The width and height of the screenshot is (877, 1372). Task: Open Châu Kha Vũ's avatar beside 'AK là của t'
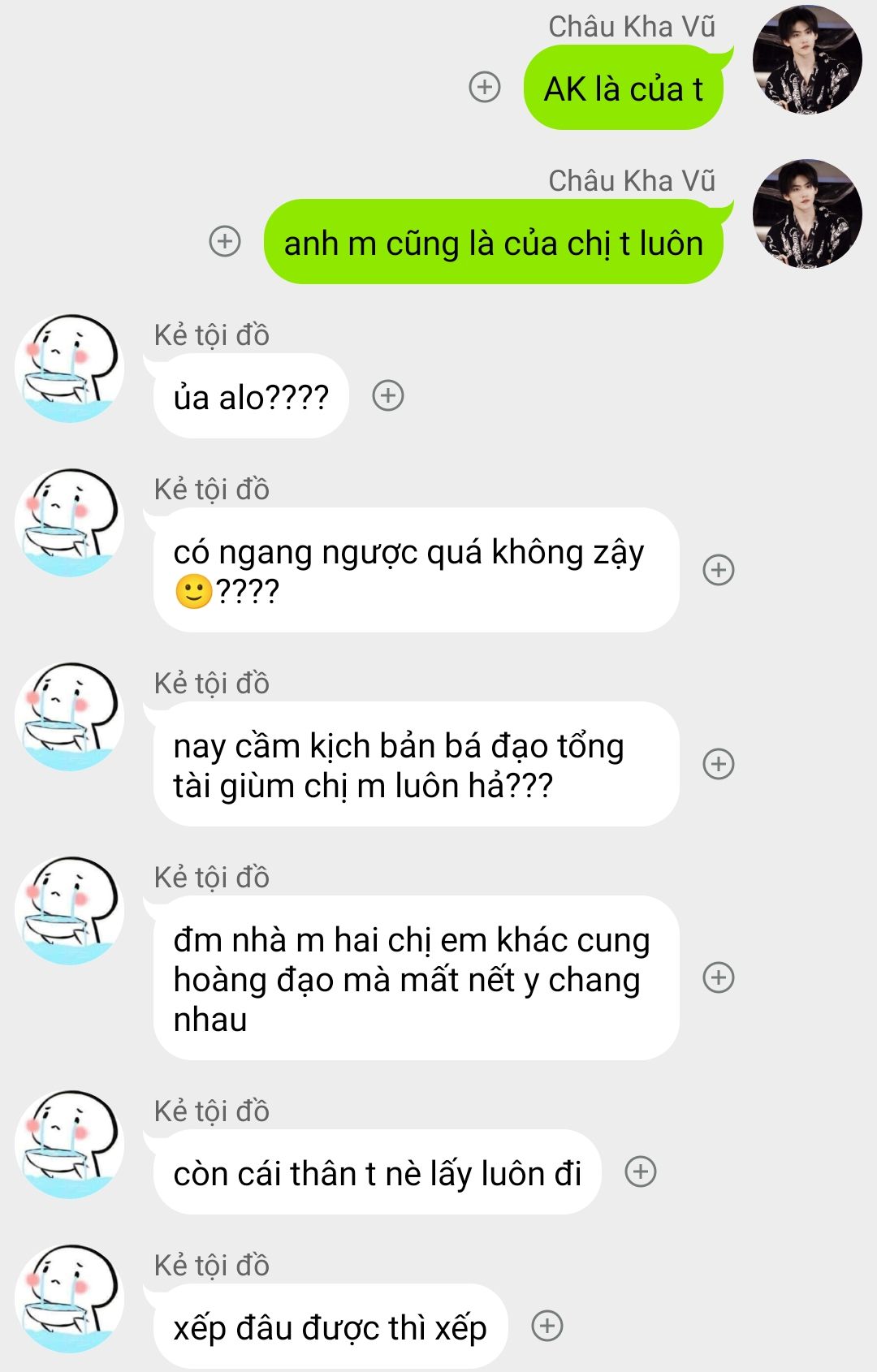(806, 60)
